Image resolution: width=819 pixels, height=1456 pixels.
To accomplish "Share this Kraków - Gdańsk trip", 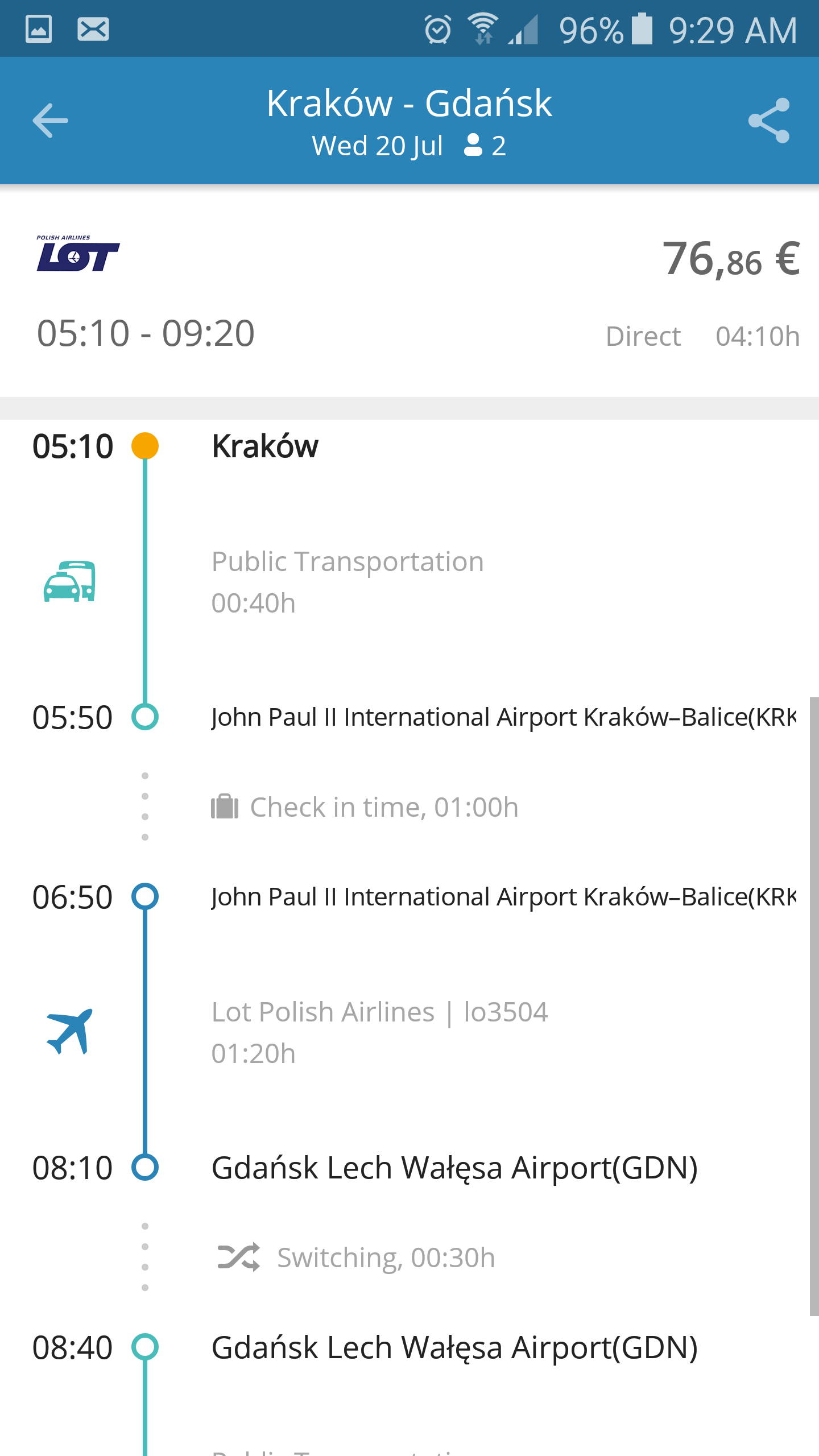I will point(769,121).
